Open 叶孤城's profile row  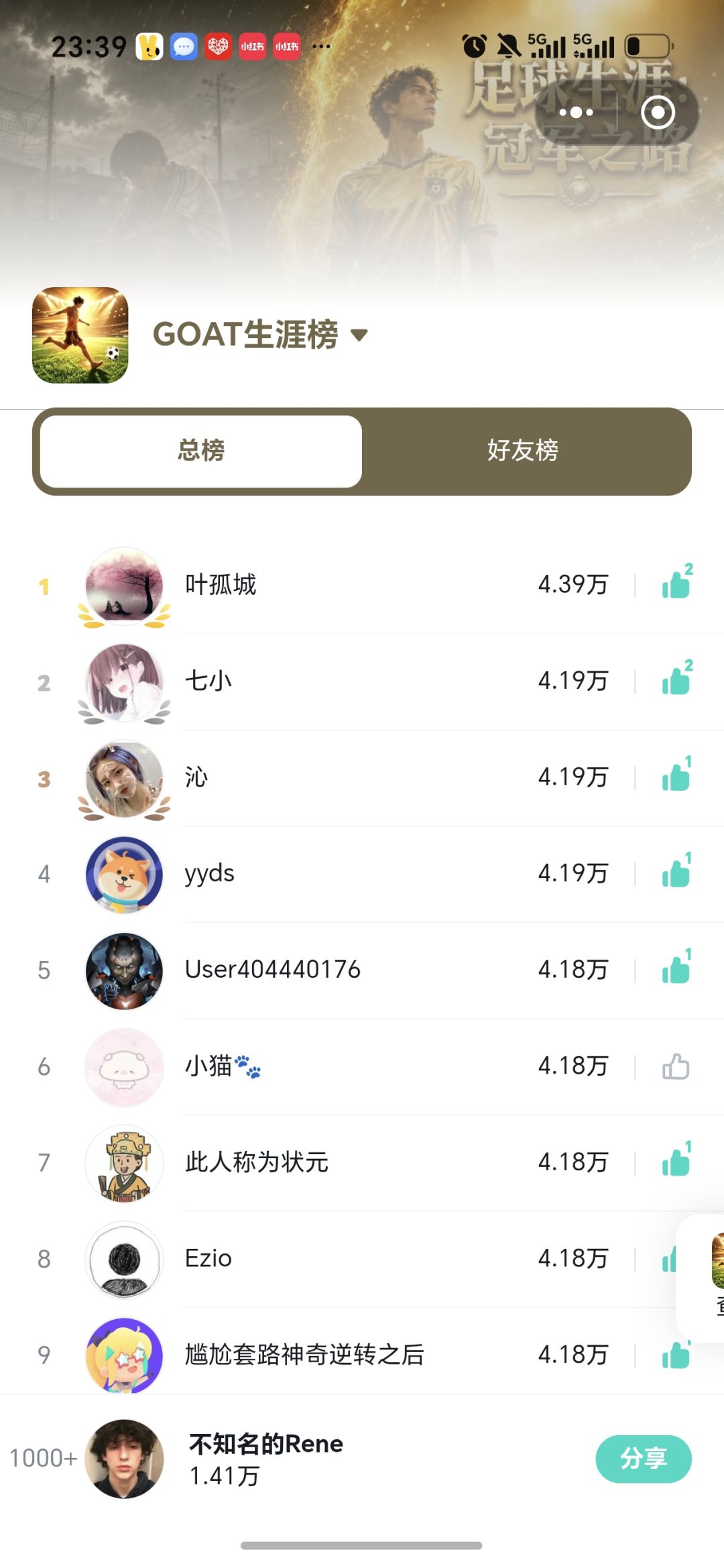tap(362, 585)
